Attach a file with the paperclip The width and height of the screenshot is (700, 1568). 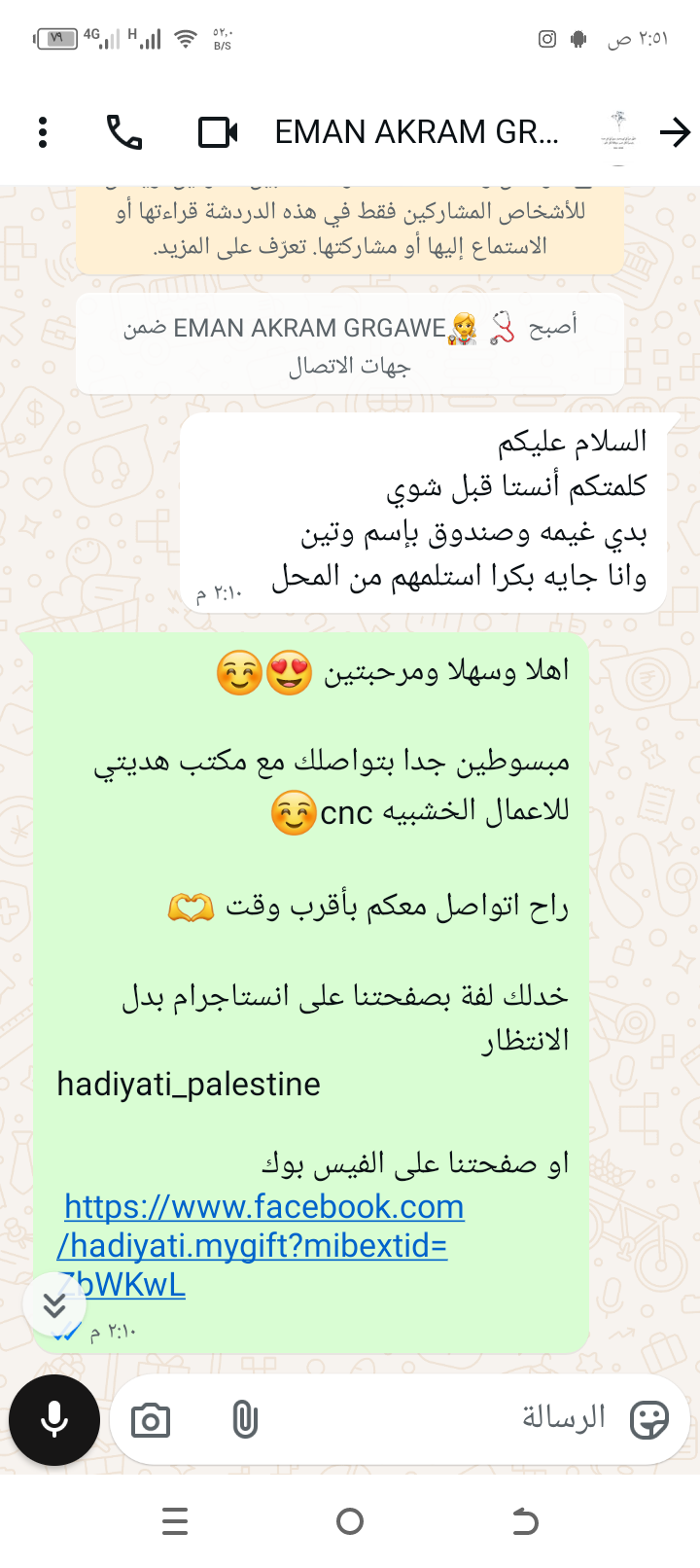[245, 1420]
